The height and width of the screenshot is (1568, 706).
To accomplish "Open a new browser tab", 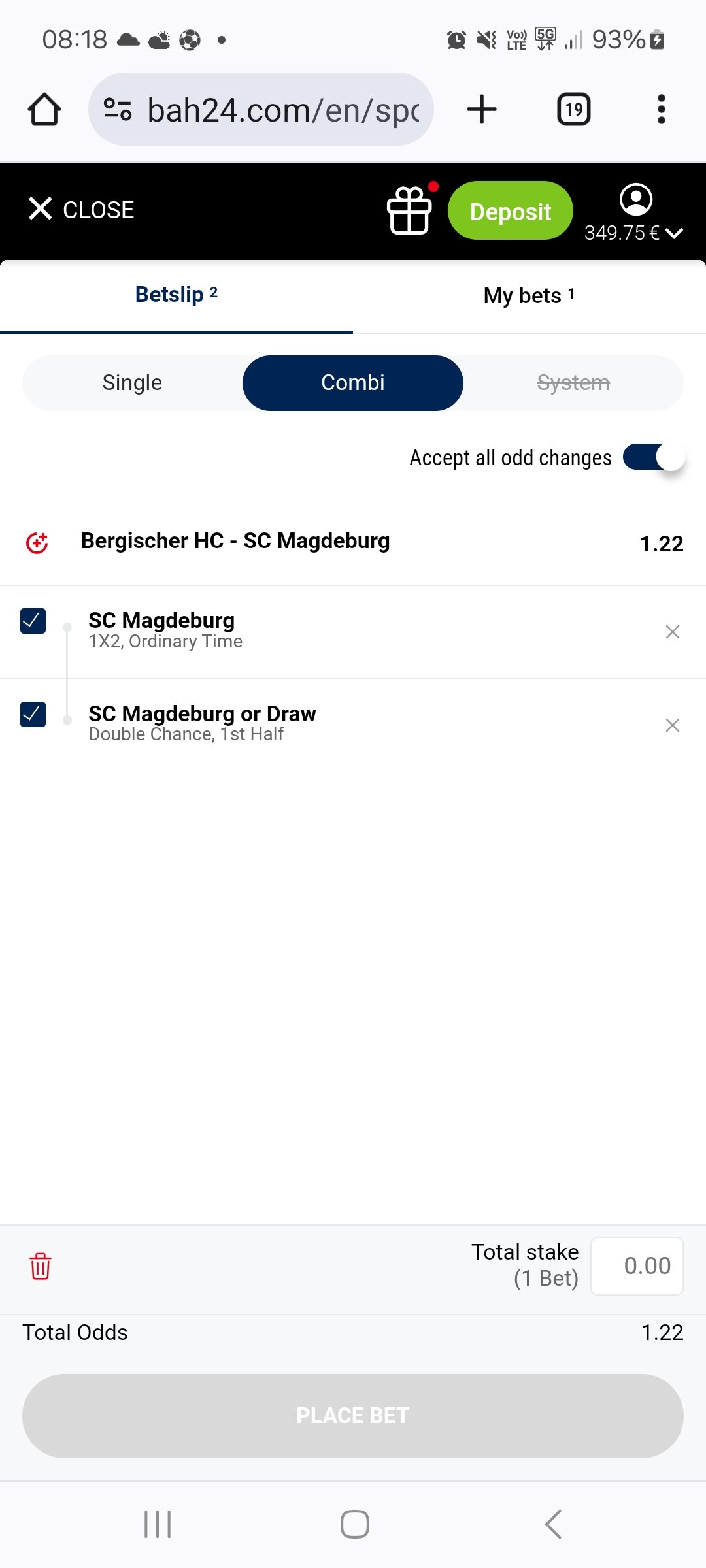I will pos(482,109).
